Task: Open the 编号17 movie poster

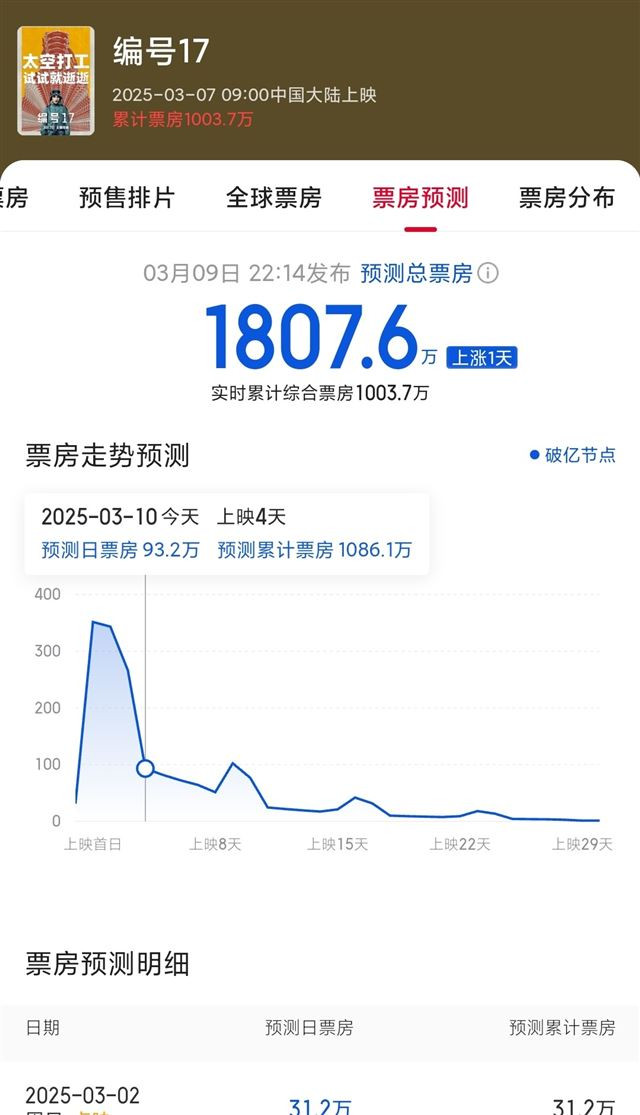Action: click(55, 80)
